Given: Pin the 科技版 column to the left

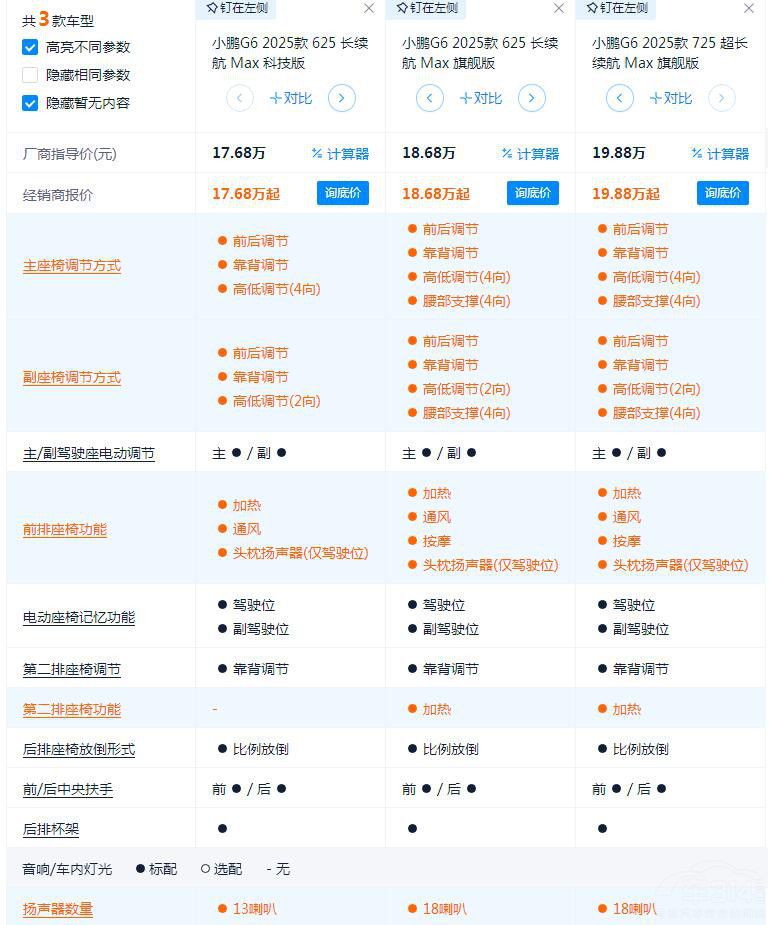Looking at the screenshot, I should tap(237, 8).
